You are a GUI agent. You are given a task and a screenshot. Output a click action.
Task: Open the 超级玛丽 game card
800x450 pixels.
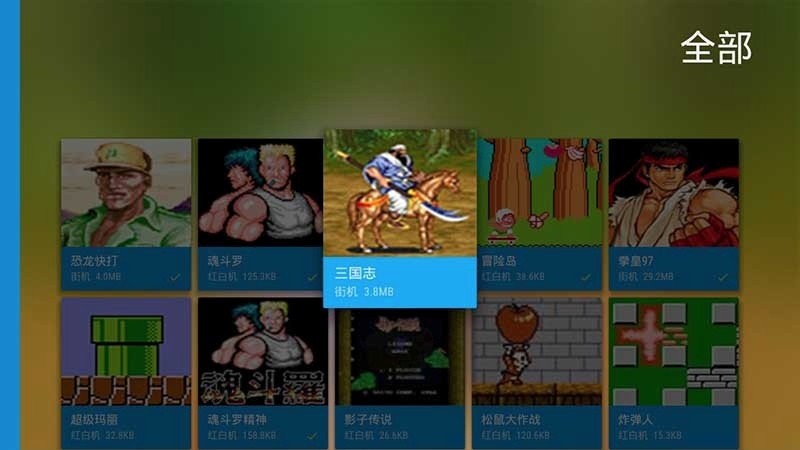(x=125, y=372)
